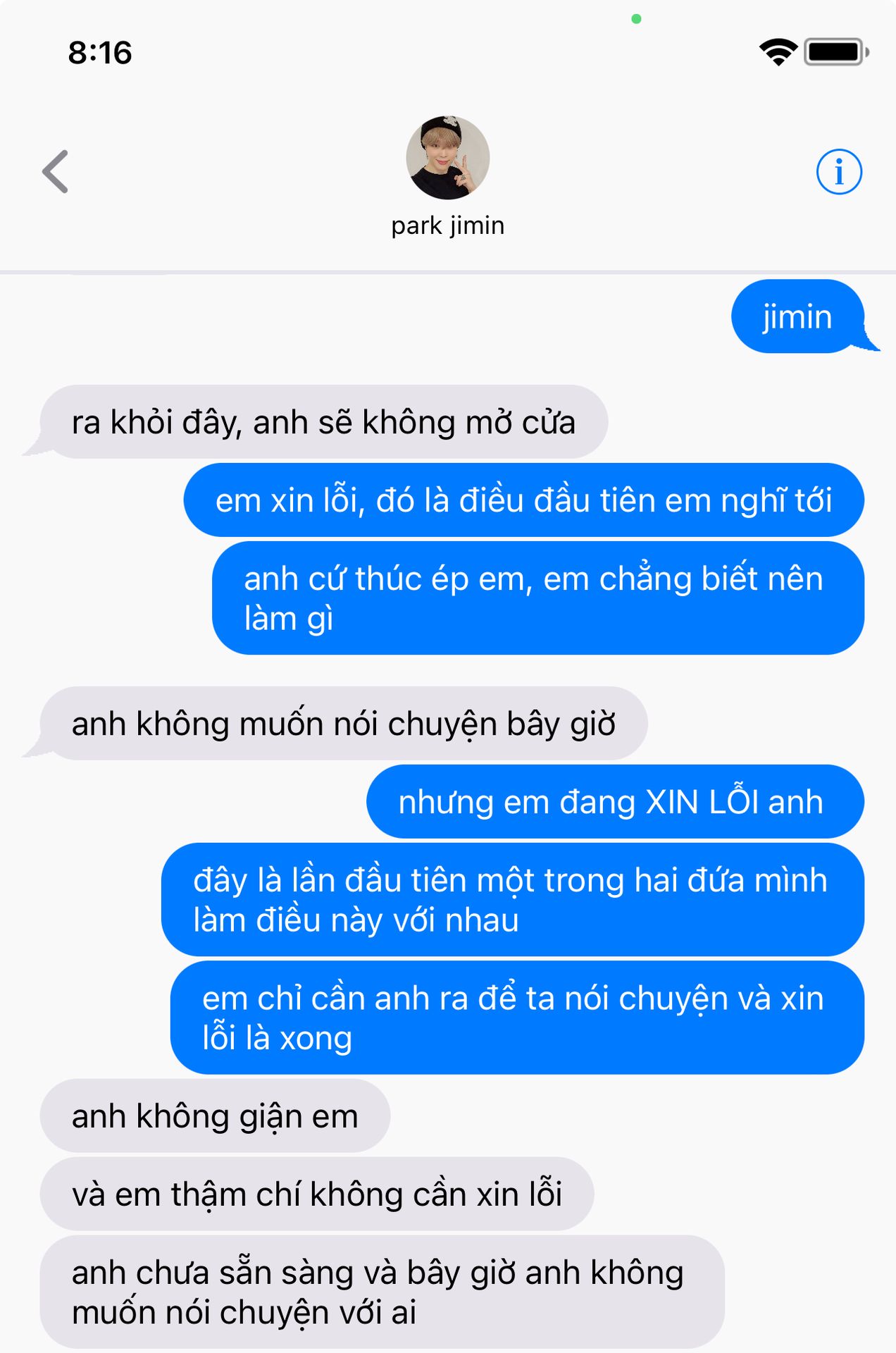
Task: Open the conversation info button
Action: 839,171
